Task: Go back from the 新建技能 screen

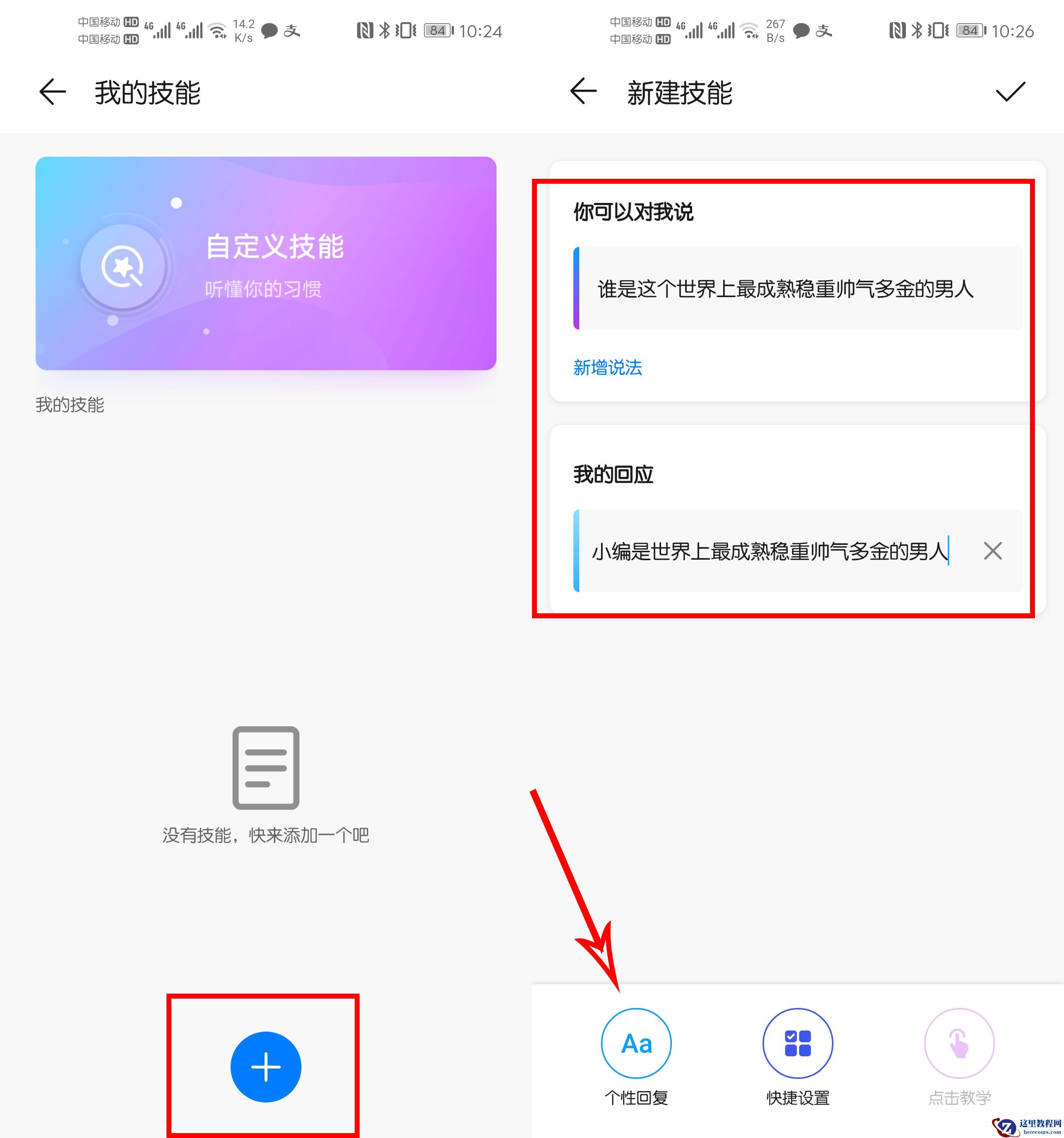Action: point(583,92)
